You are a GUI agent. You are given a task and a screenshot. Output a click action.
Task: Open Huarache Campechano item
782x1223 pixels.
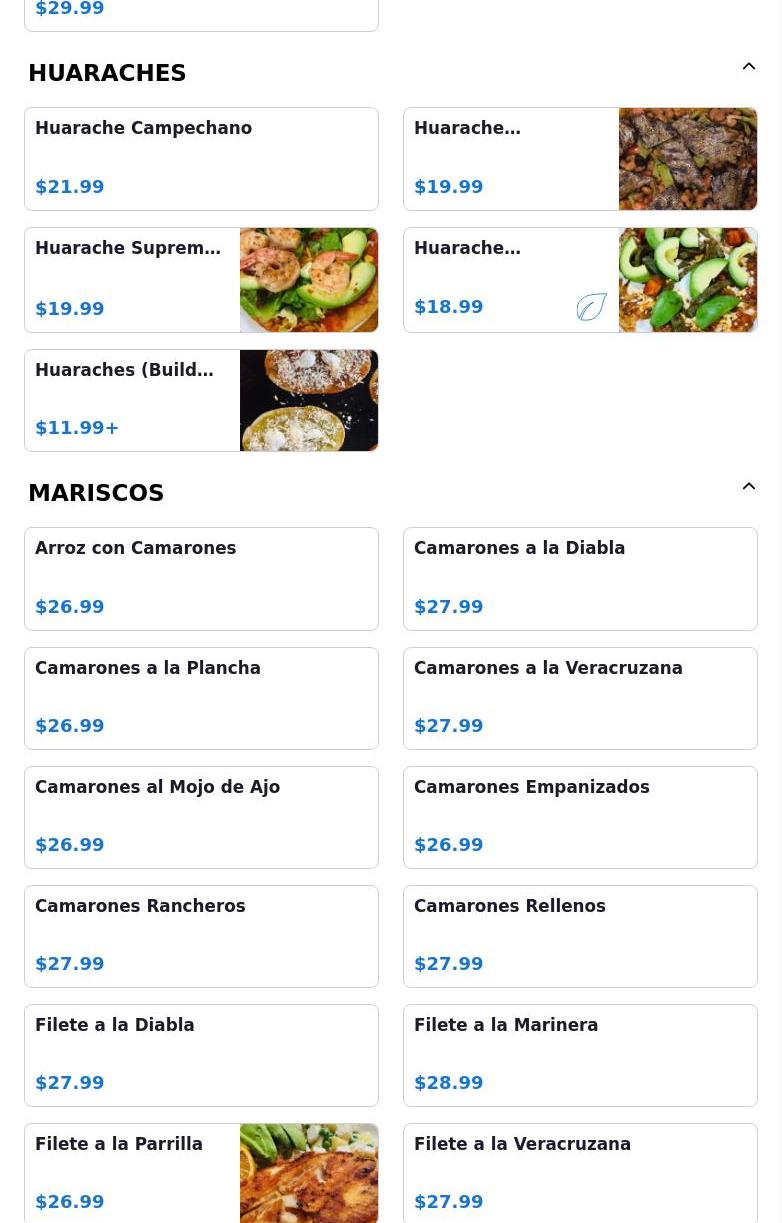(201, 159)
